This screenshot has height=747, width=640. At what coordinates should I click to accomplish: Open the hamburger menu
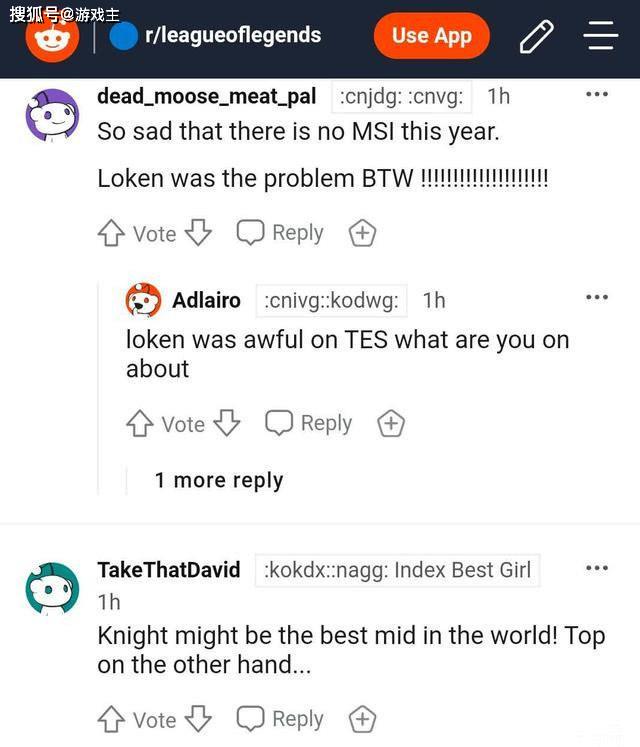[601, 36]
